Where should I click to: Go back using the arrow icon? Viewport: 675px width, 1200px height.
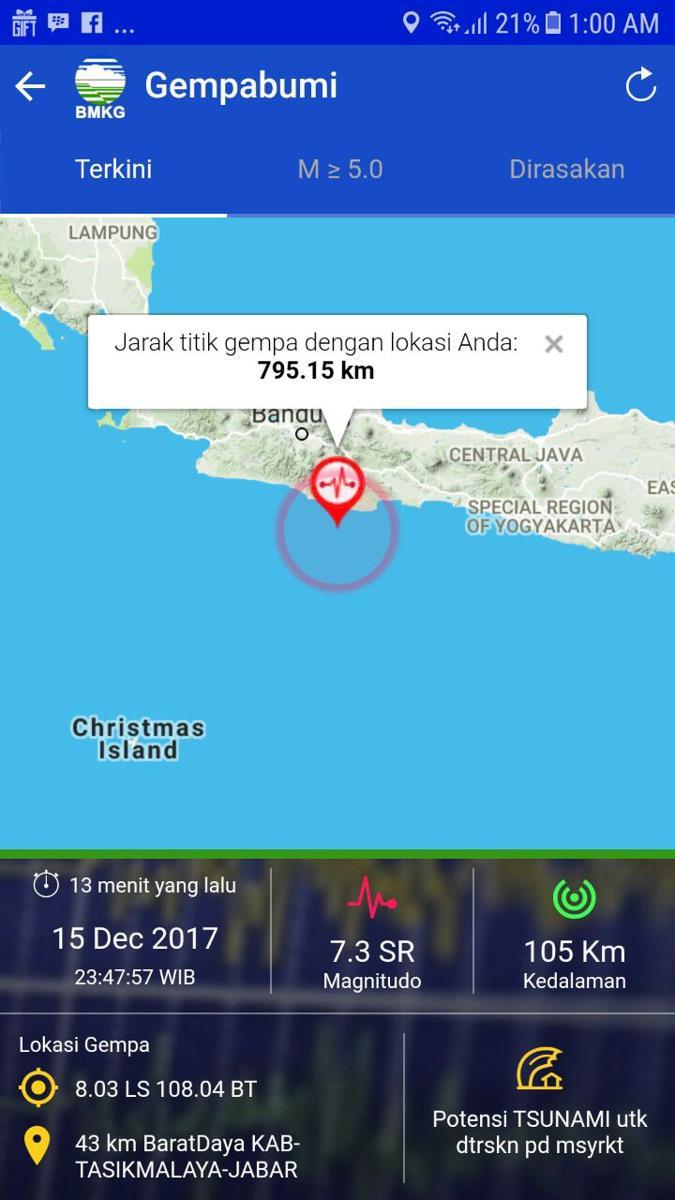pyautogui.click(x=30, y=87)
